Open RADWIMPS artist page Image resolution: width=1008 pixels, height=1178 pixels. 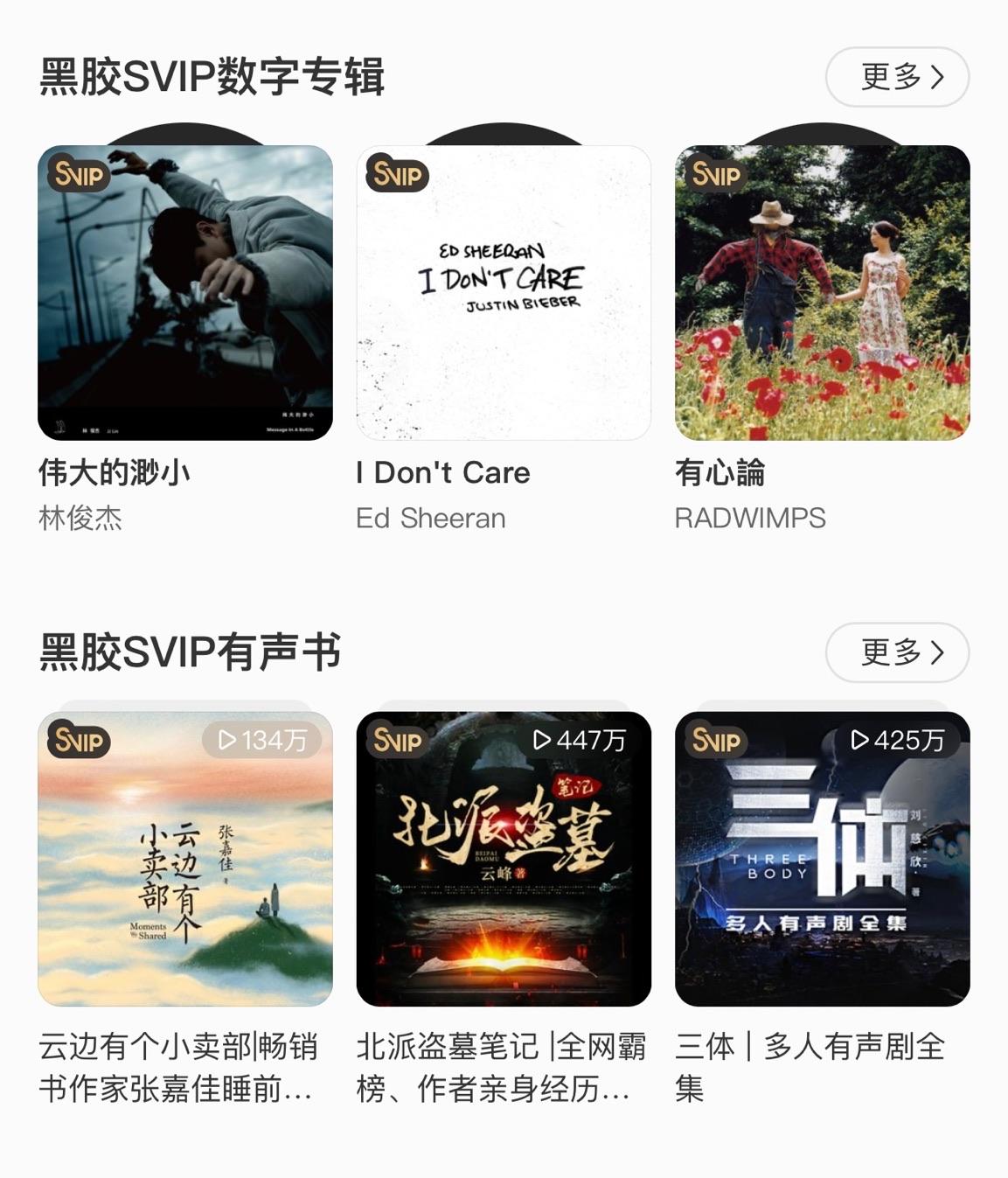750,518
